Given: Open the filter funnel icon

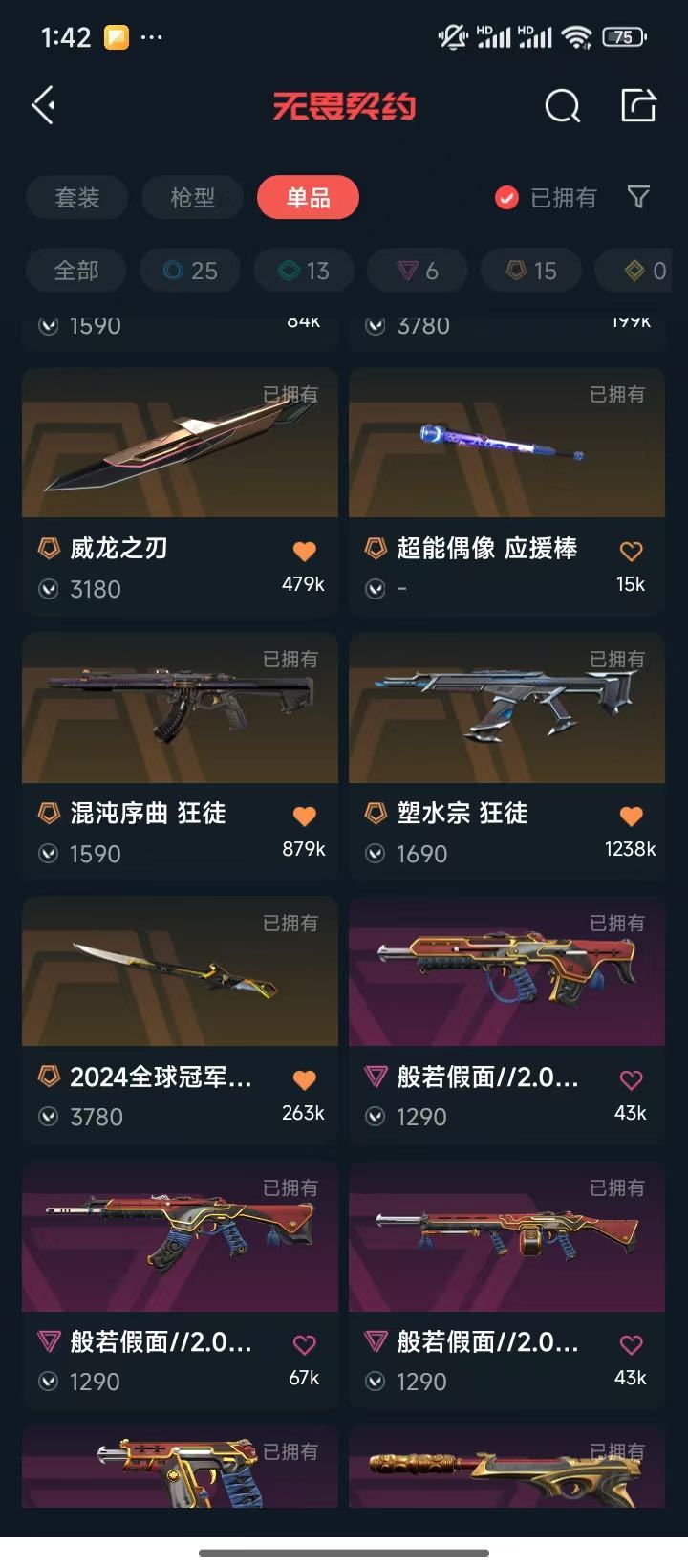Looking at the screenshot, I should tap(638, 198).
